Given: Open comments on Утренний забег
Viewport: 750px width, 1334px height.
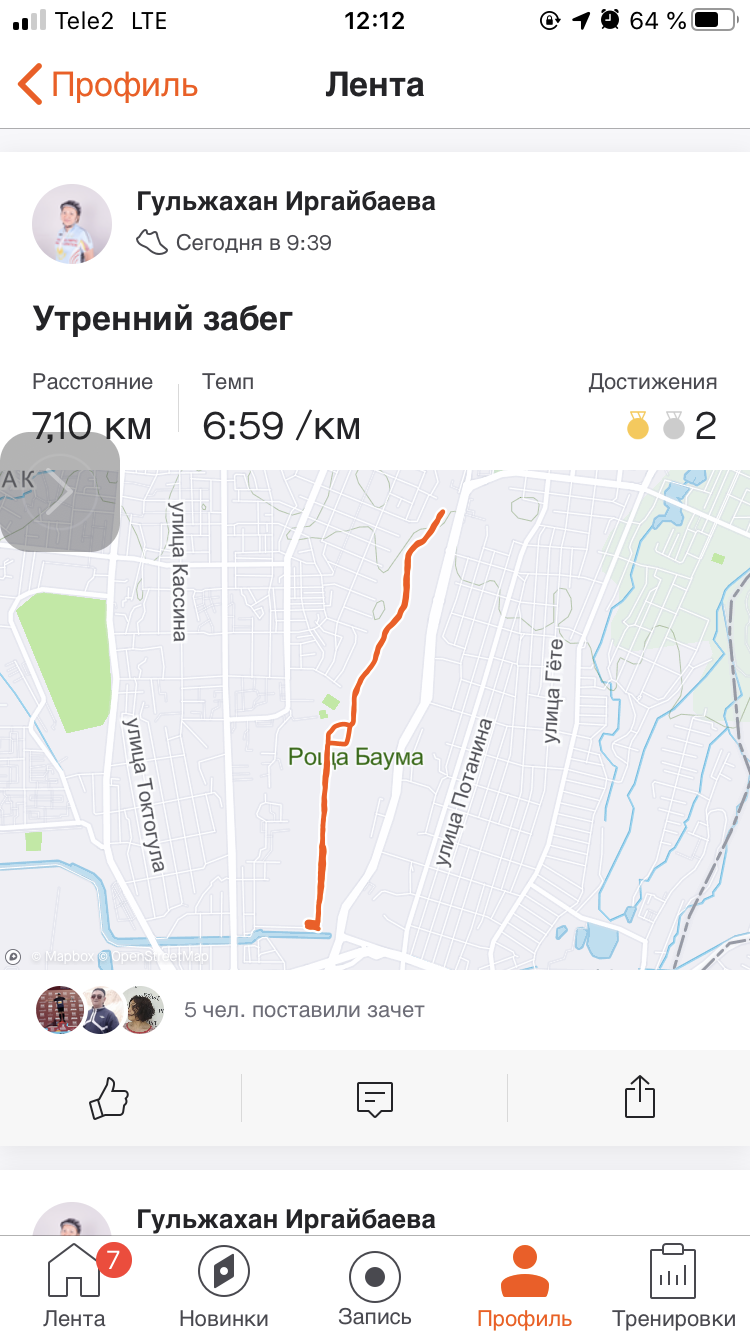Looking at the screenshot, I should click(375, 1098).
